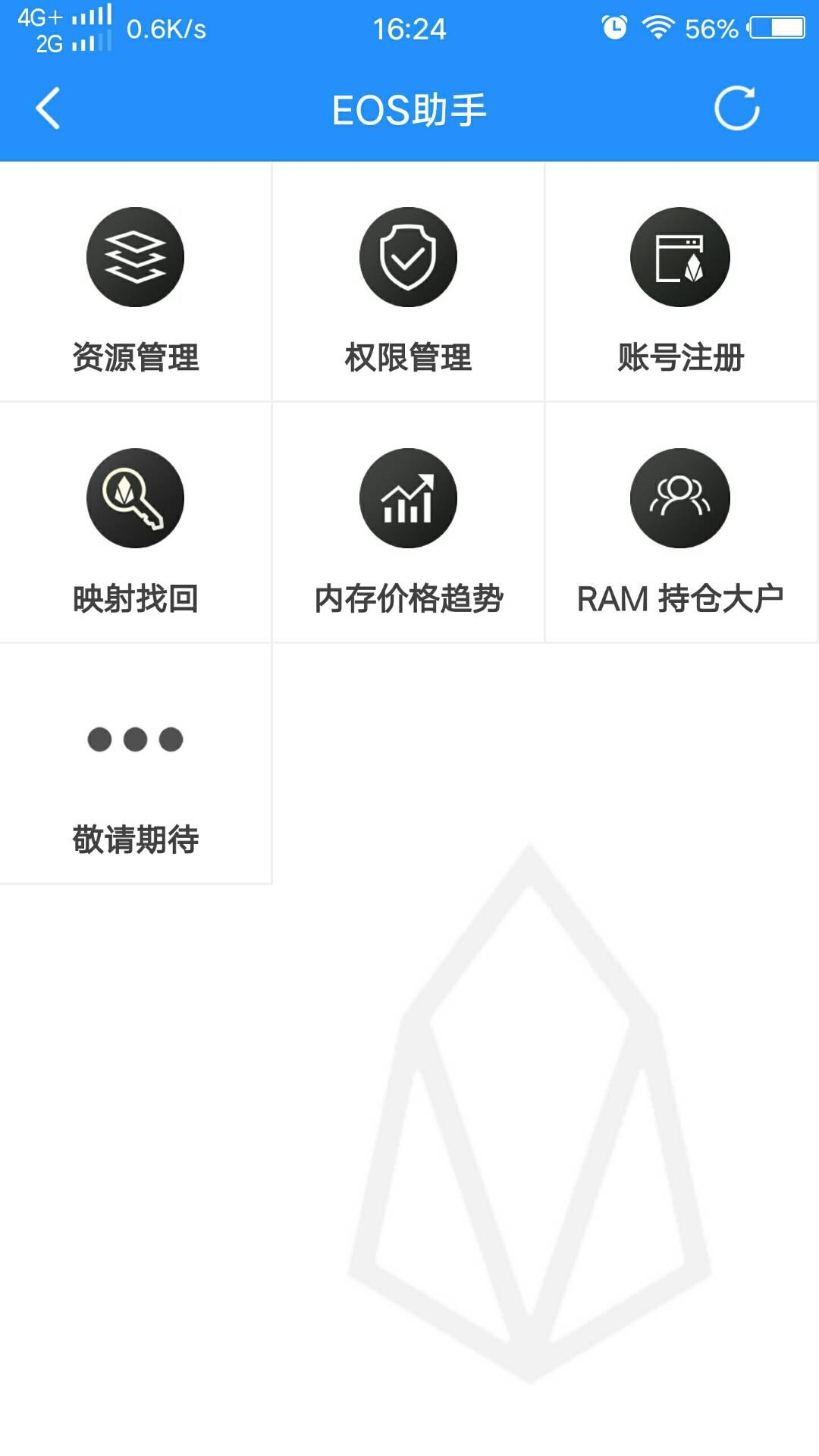Refresh the EOS助手 page
The width and height of the screenshot is (819, 1456).
coord(736,109)
